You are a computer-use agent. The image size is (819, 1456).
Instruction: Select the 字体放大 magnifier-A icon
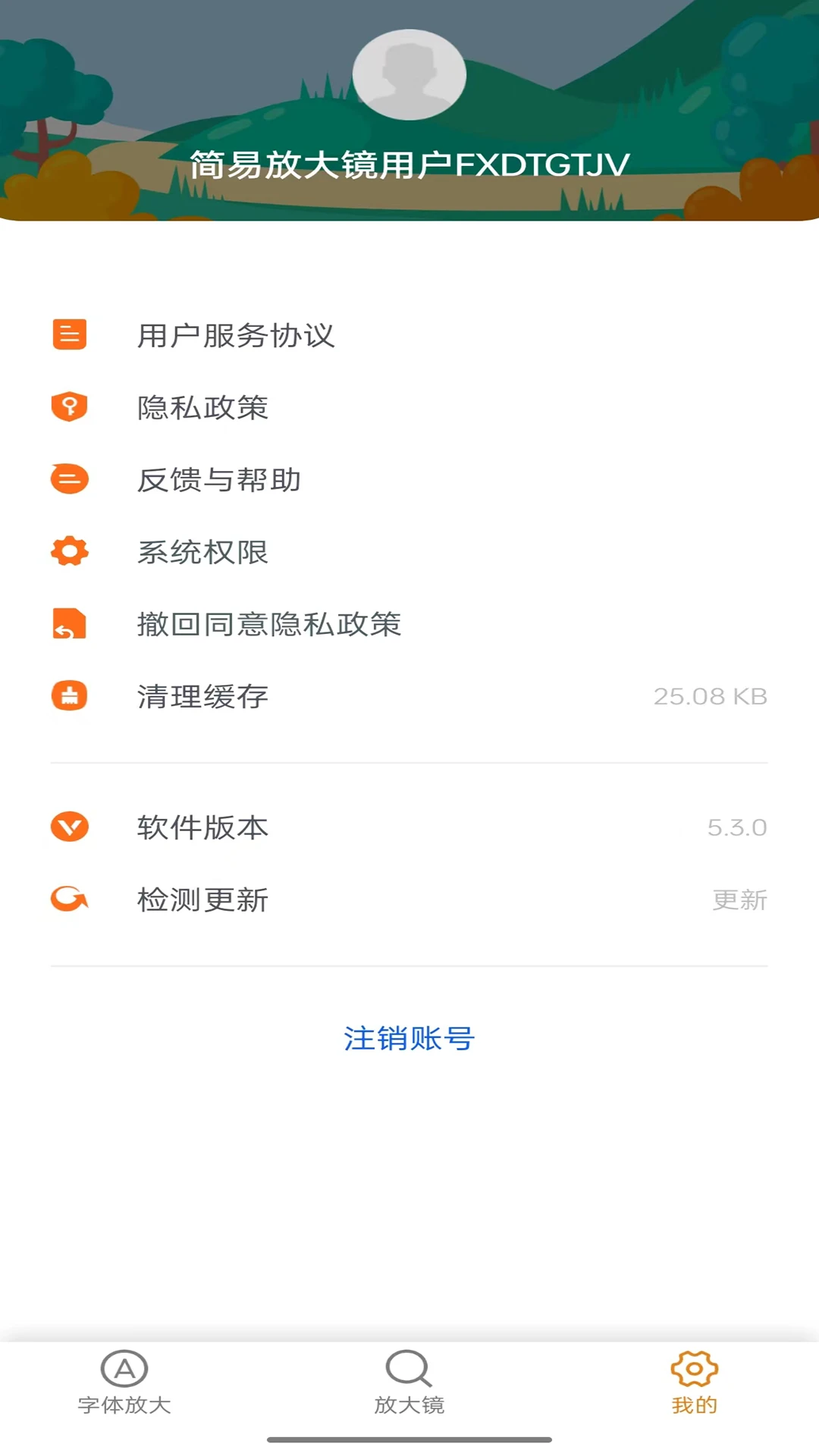point(124,1369)
